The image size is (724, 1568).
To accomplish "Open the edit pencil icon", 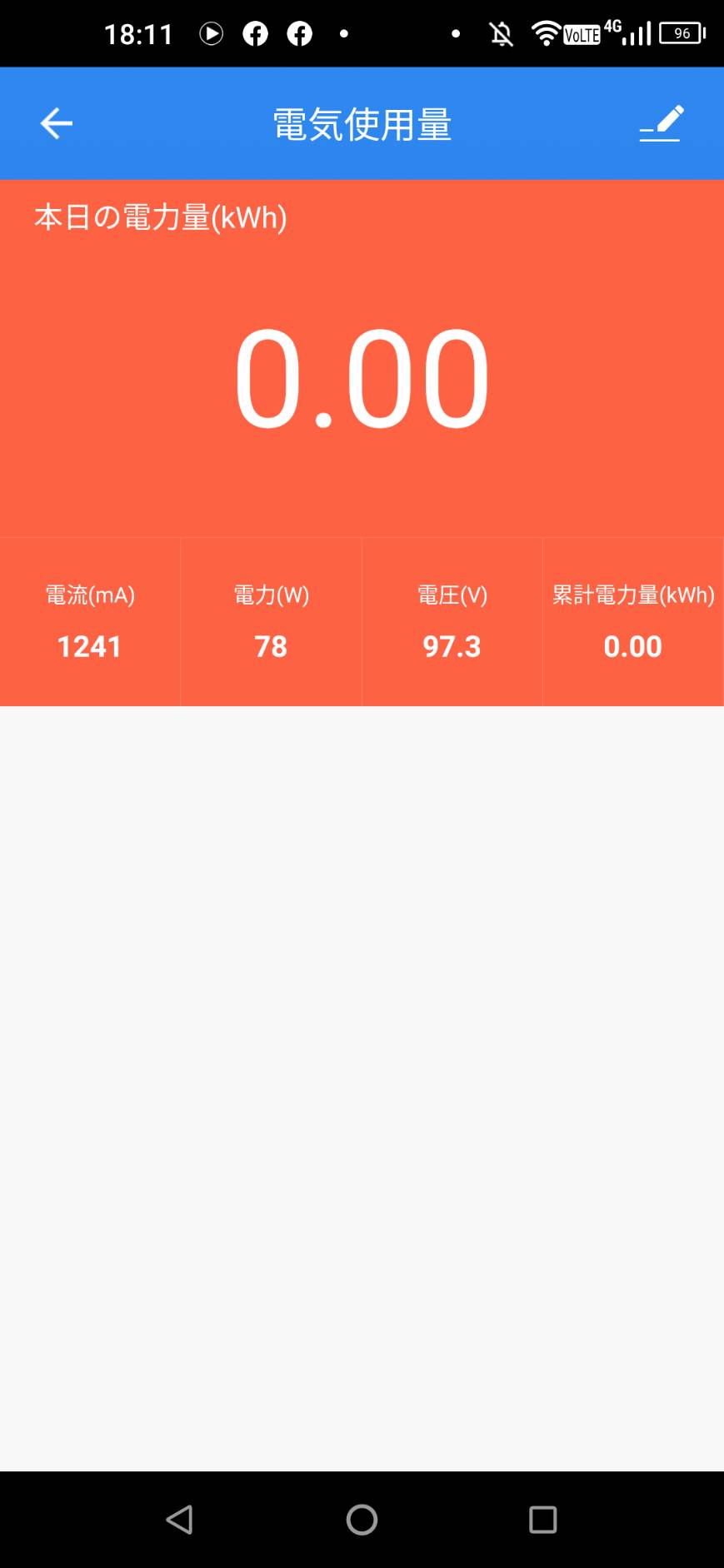I will [x=662, y=124].
